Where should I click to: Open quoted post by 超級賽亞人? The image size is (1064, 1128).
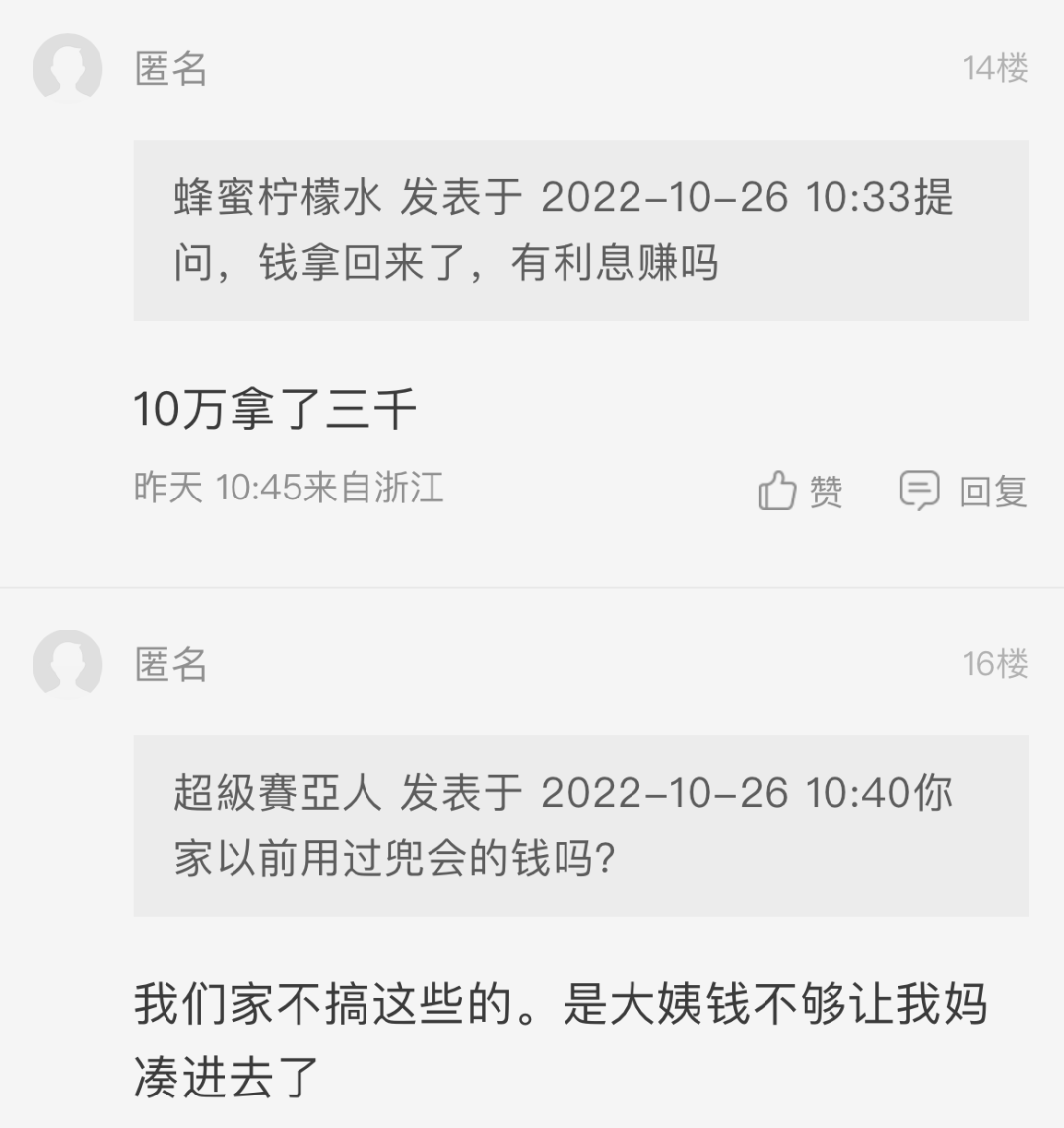pyautogui.click(x=580, y=826)
